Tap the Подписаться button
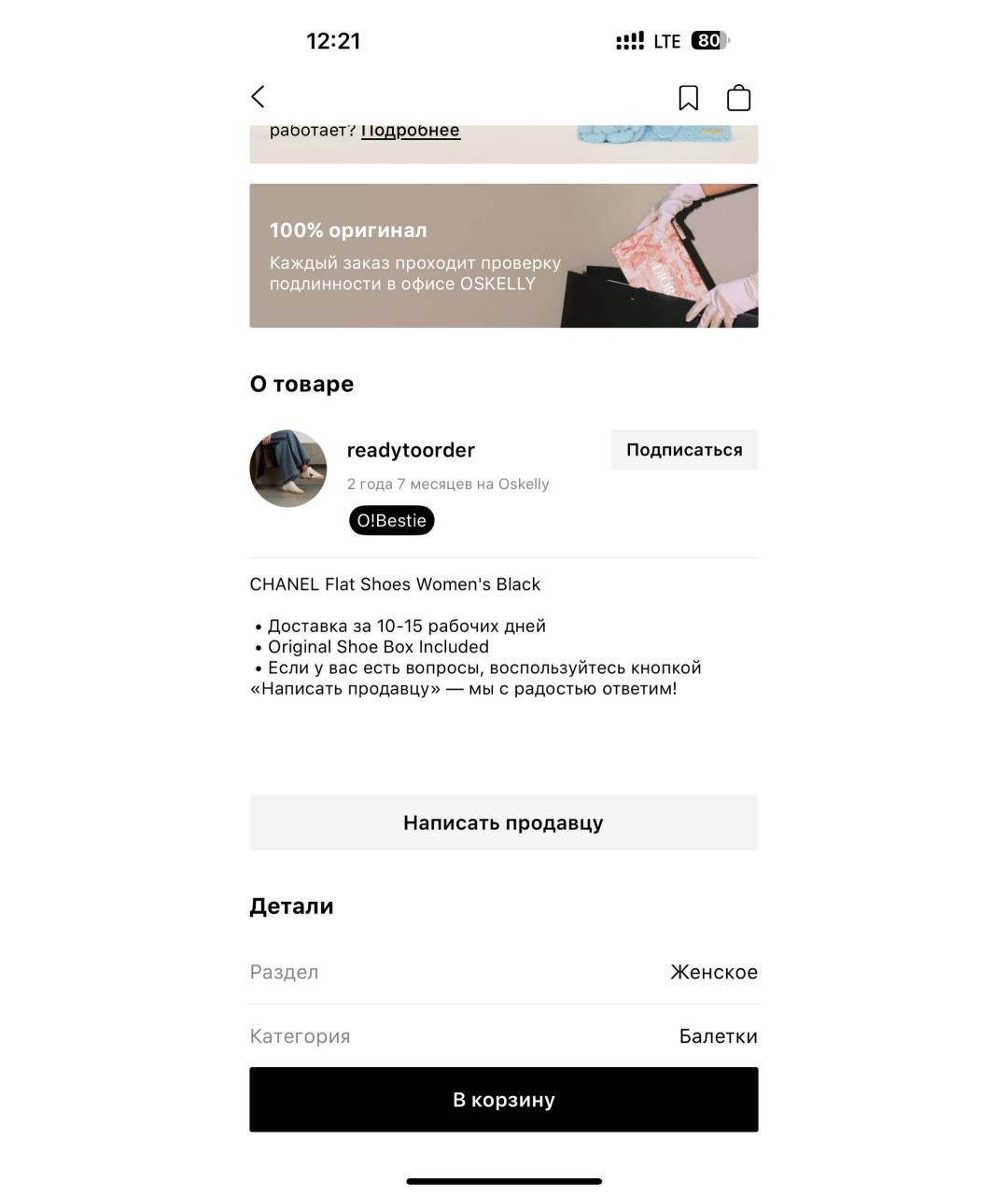 tap(683, 450)
